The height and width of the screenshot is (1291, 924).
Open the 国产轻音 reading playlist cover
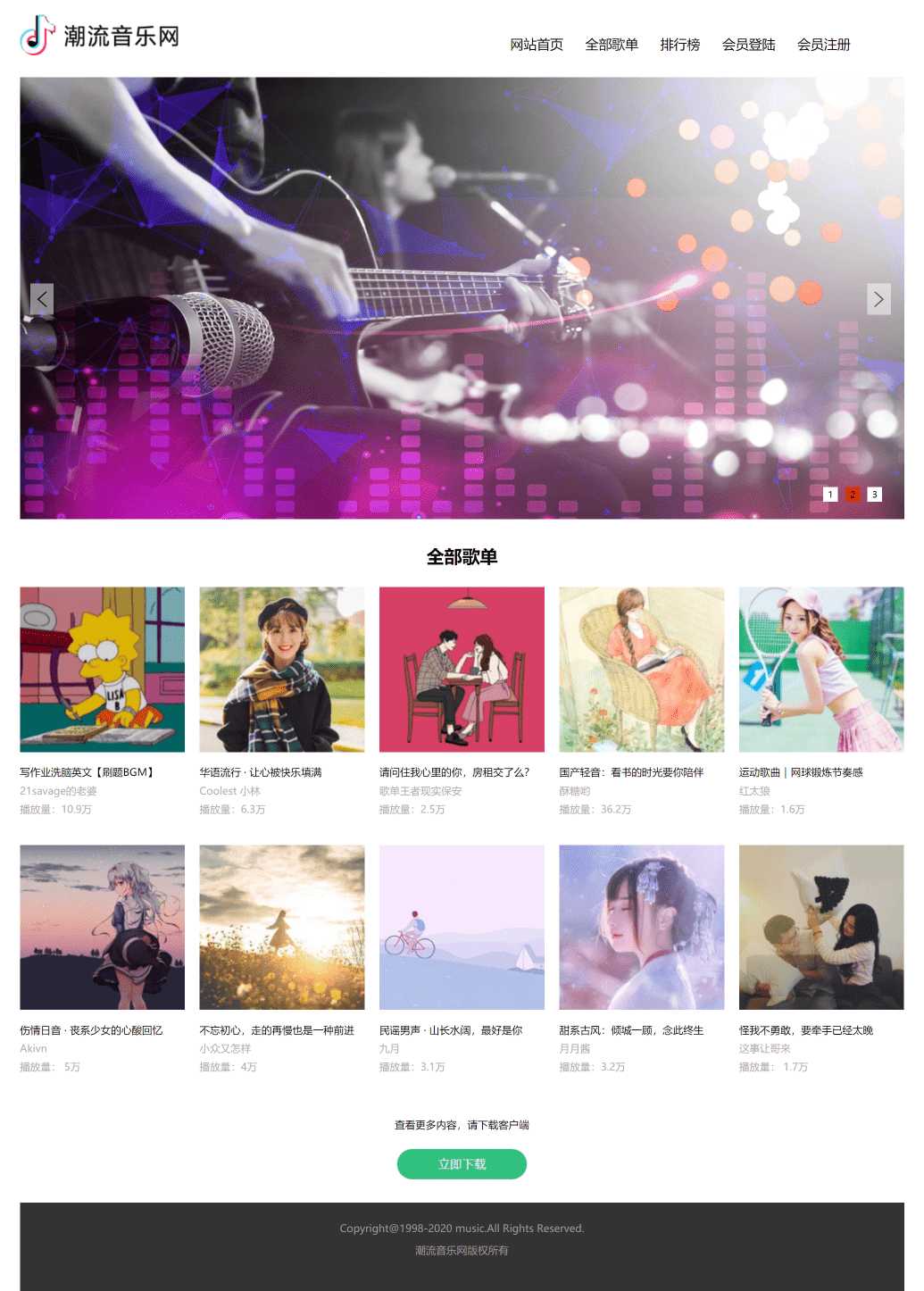tap(641, 668)
